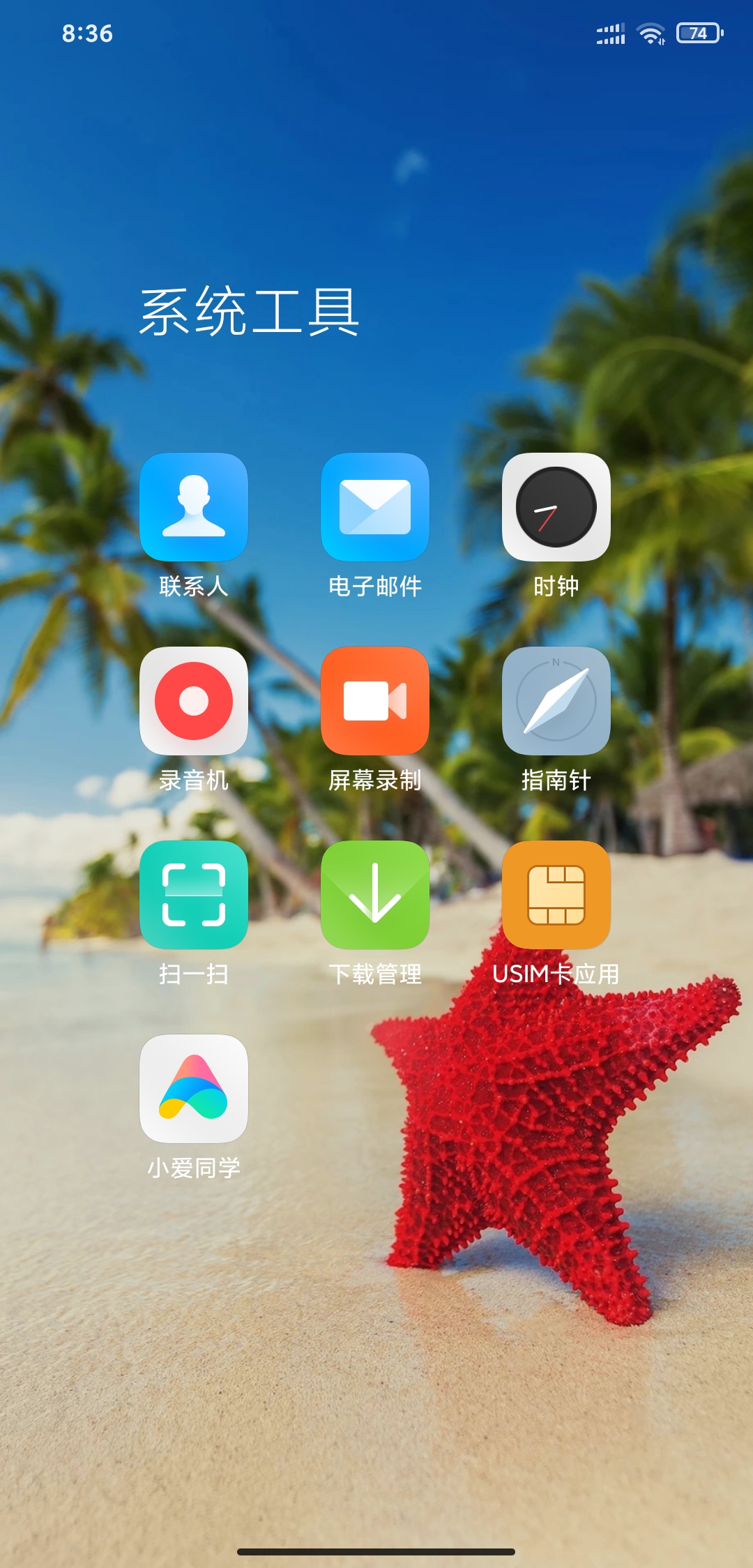Open the 扫一扫 scanner app
This screenshot has width=753, height=1568.
(x=194, y=895)
